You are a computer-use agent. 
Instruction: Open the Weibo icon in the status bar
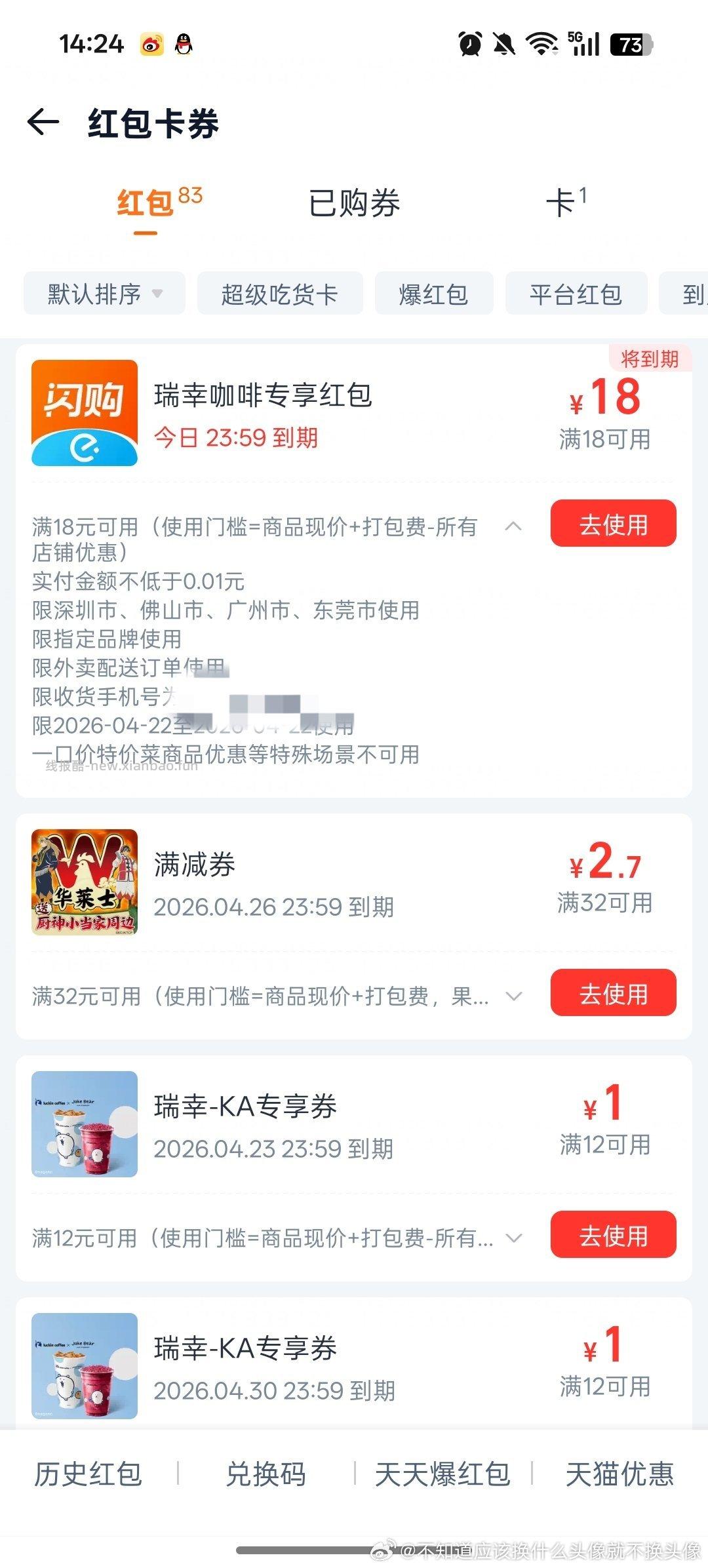(152, 45)
